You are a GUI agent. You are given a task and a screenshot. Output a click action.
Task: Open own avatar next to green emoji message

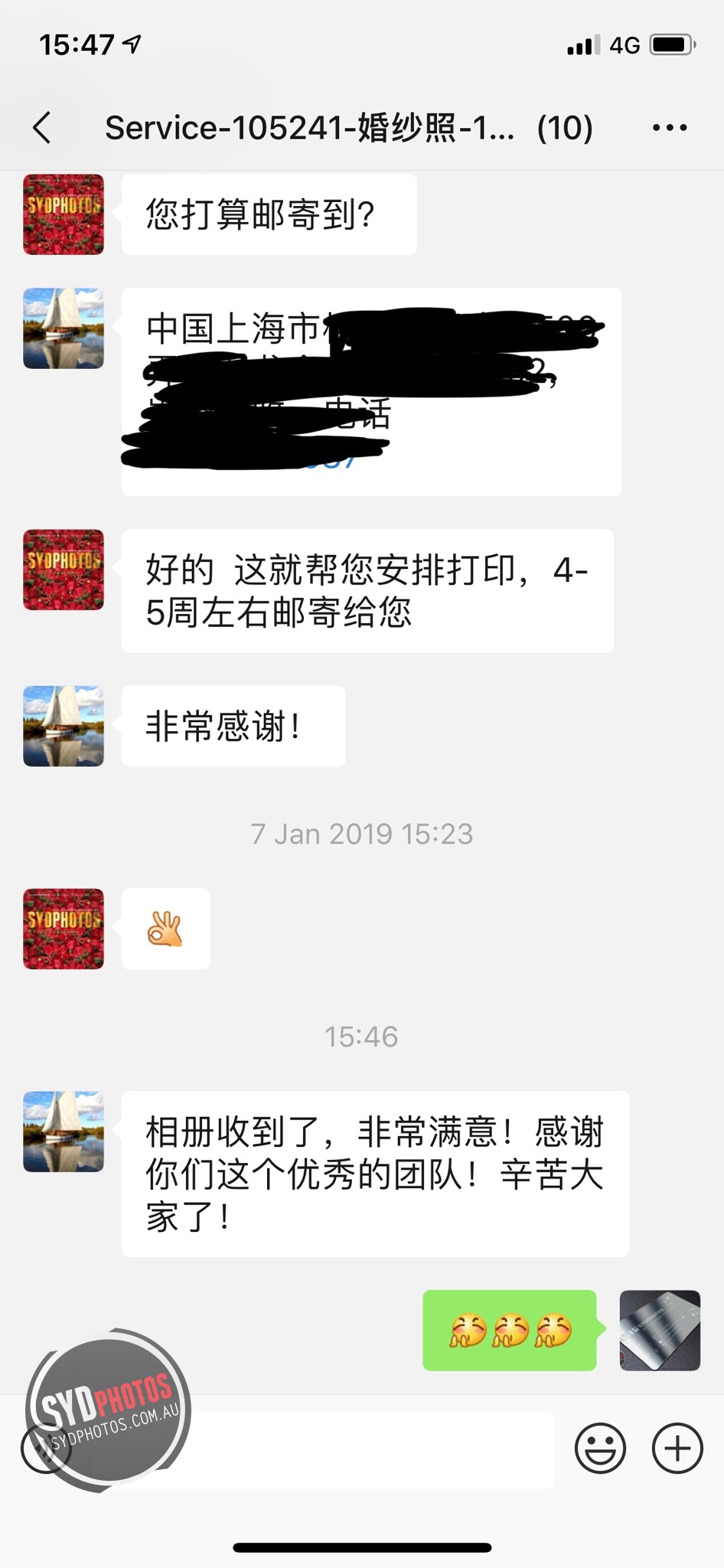pos(660,1330)
